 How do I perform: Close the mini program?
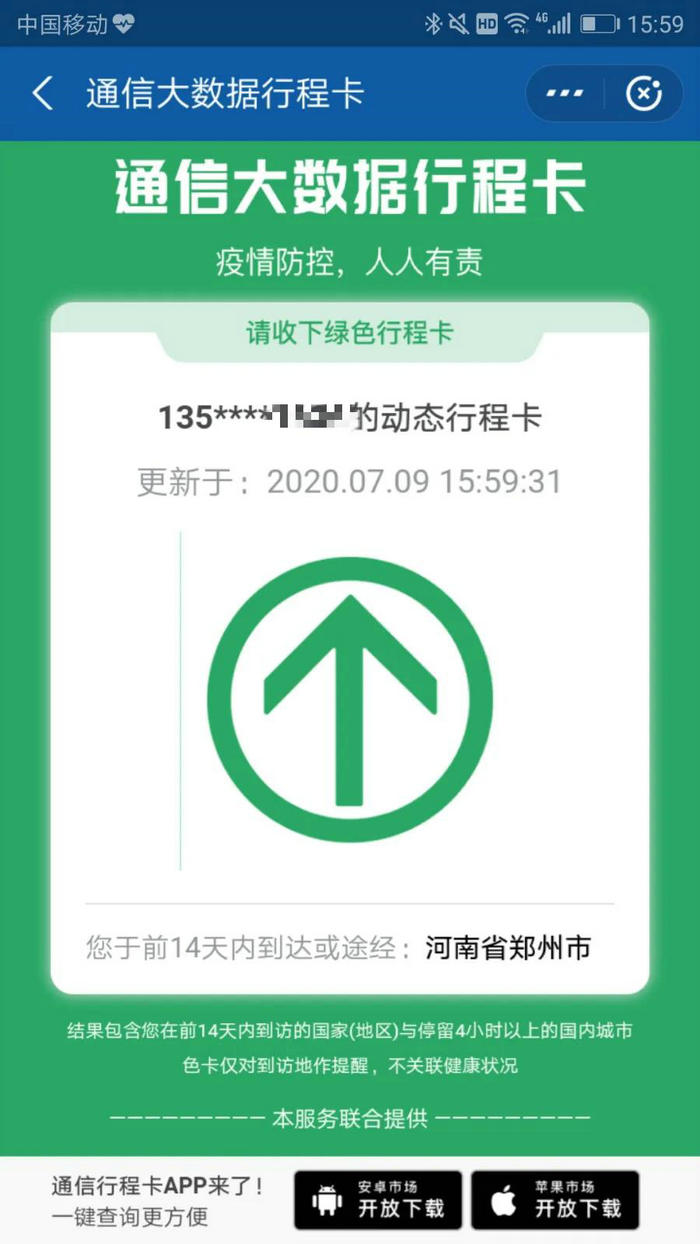tap(643, 94)
